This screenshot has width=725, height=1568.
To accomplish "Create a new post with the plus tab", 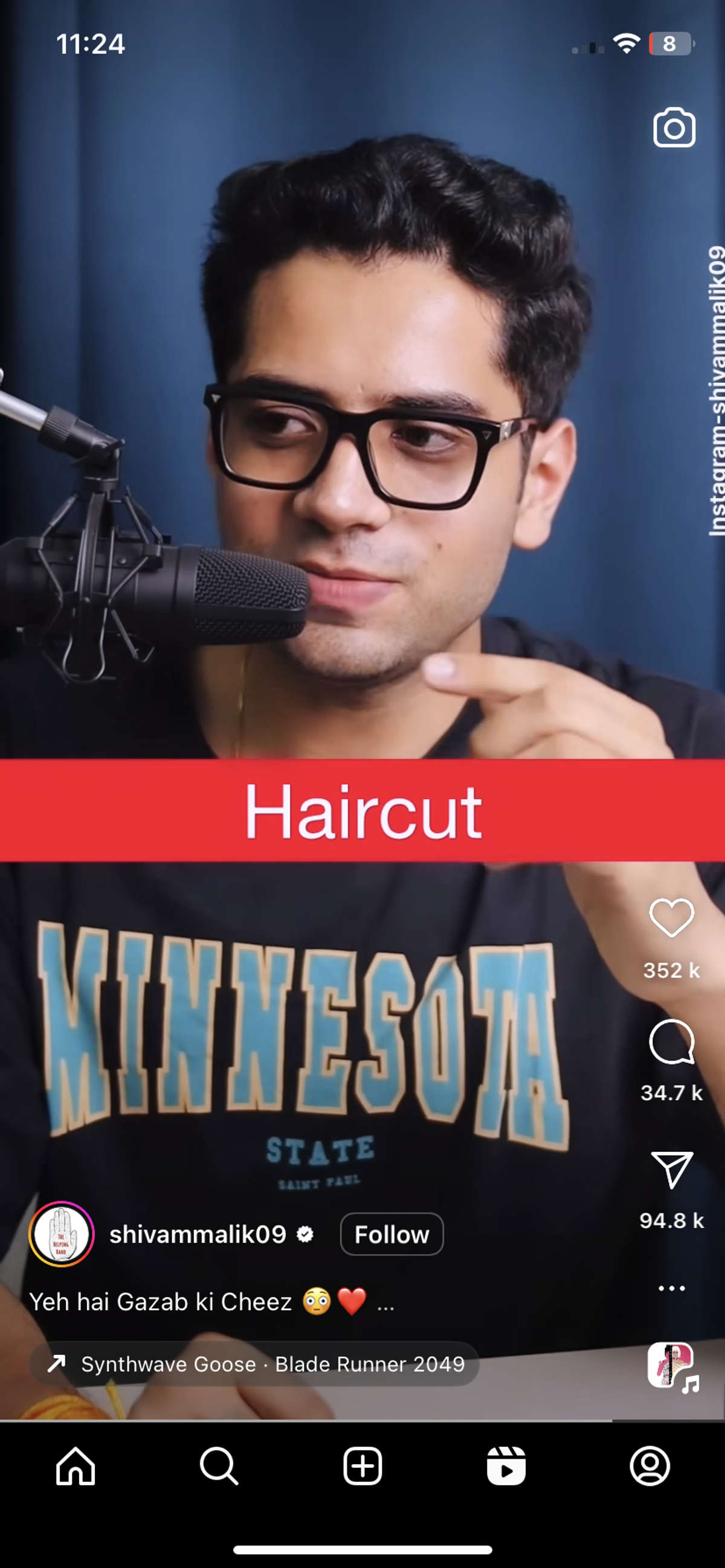I will pos(362,1466).
